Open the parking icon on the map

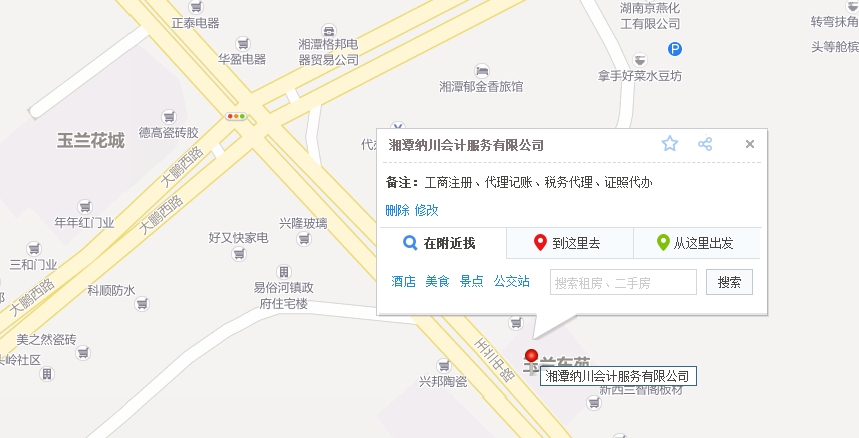coord(675,49)
